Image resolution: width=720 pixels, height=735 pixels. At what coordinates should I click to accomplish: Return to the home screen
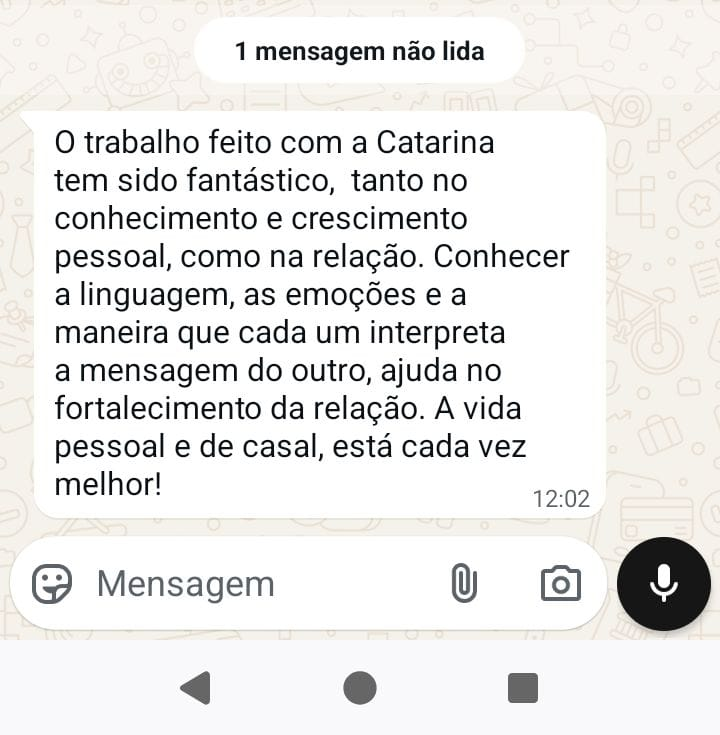360,688
